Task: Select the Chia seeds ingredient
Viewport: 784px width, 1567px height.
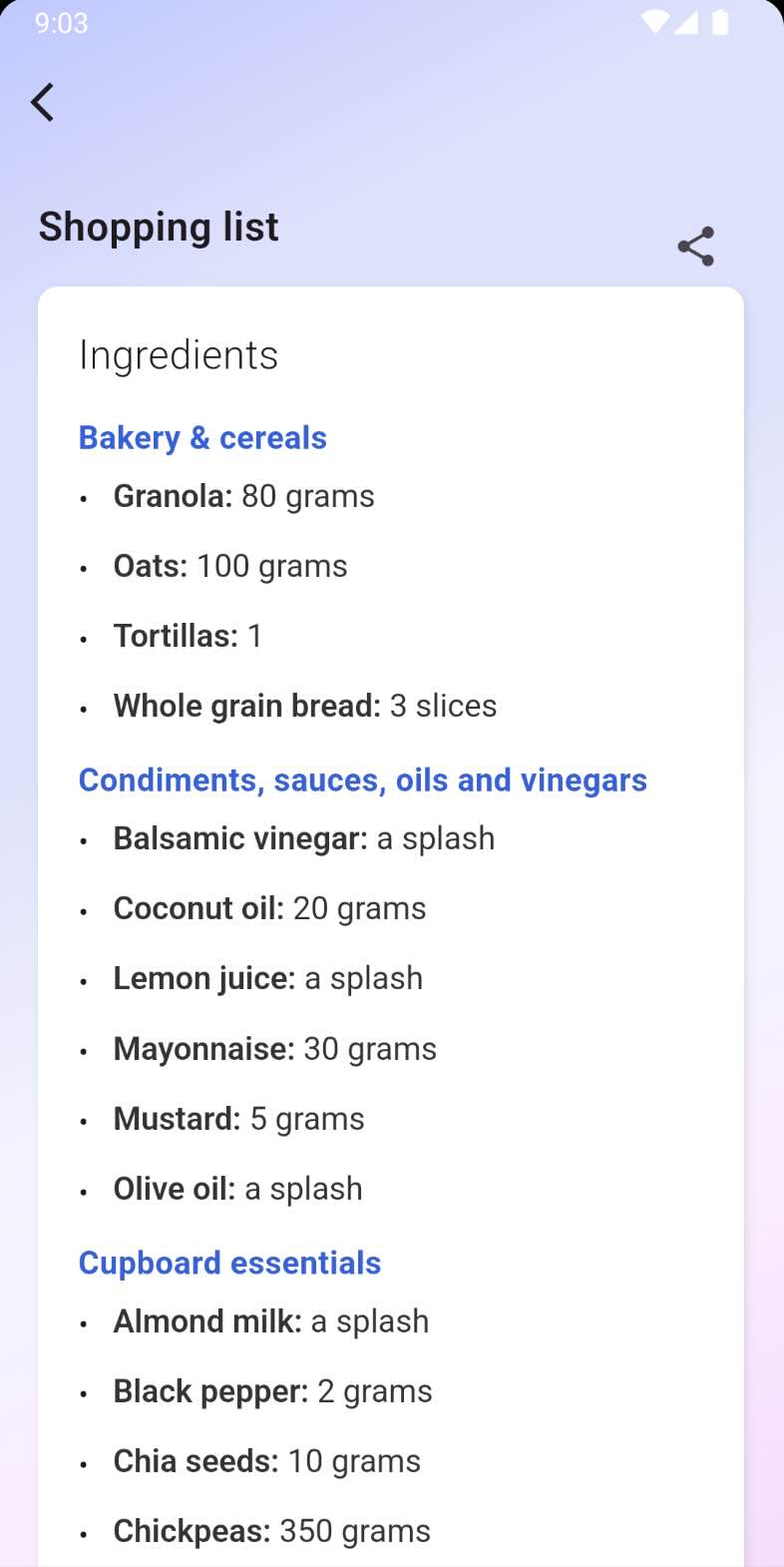Action: point(266,1460)
